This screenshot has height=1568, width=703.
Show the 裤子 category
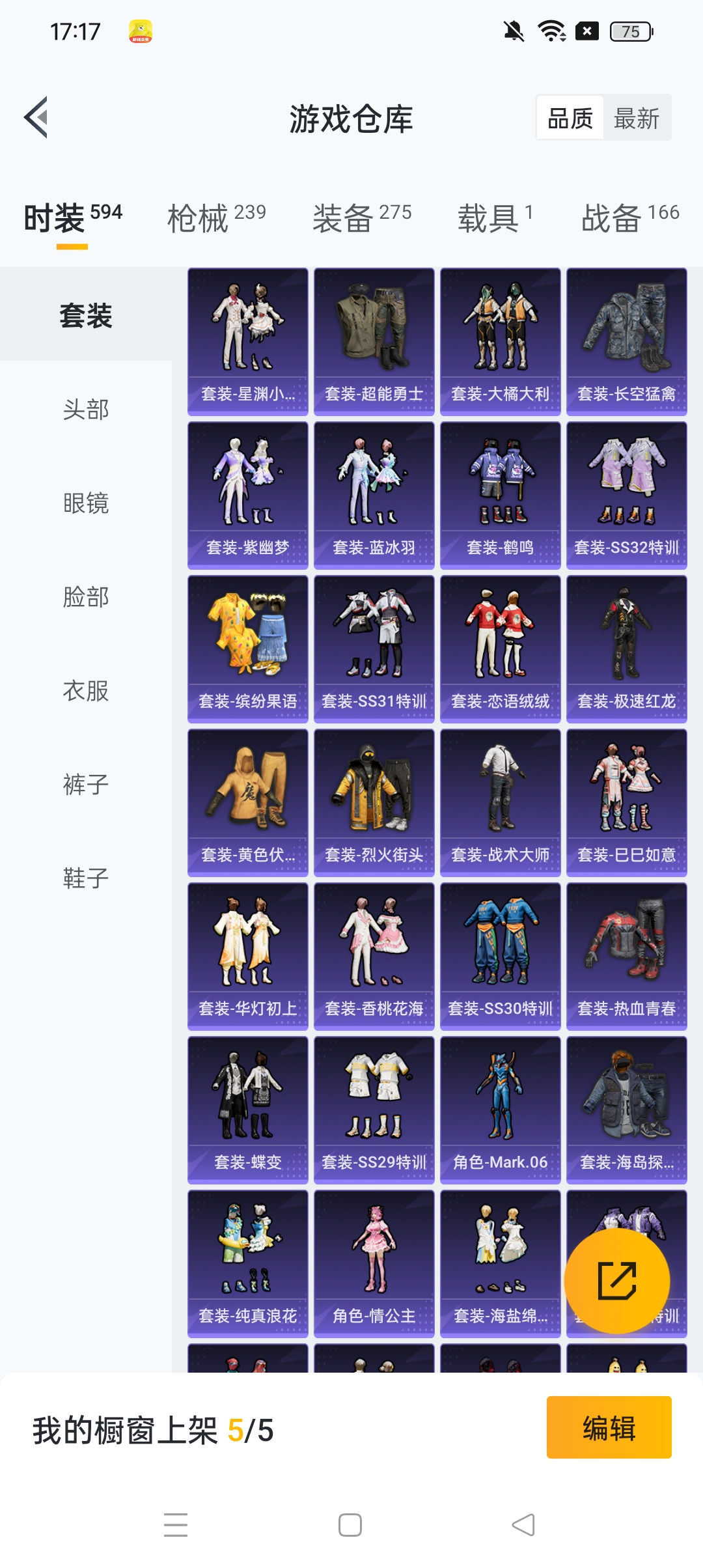86,785
